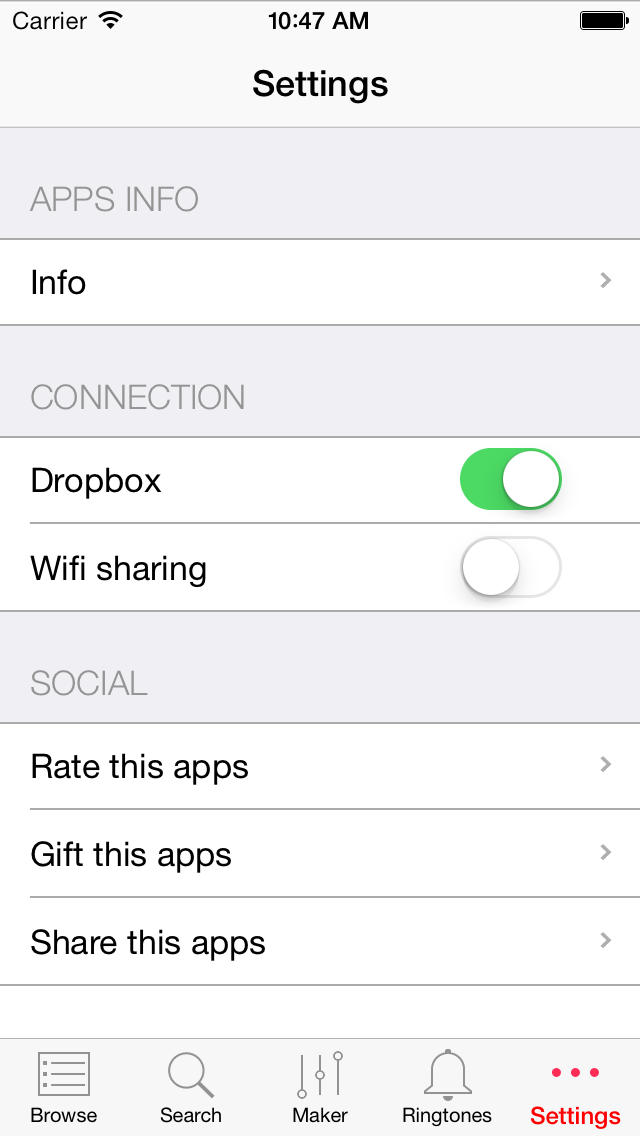
Task: Open the Maker tab
Action: [320, 1087]
